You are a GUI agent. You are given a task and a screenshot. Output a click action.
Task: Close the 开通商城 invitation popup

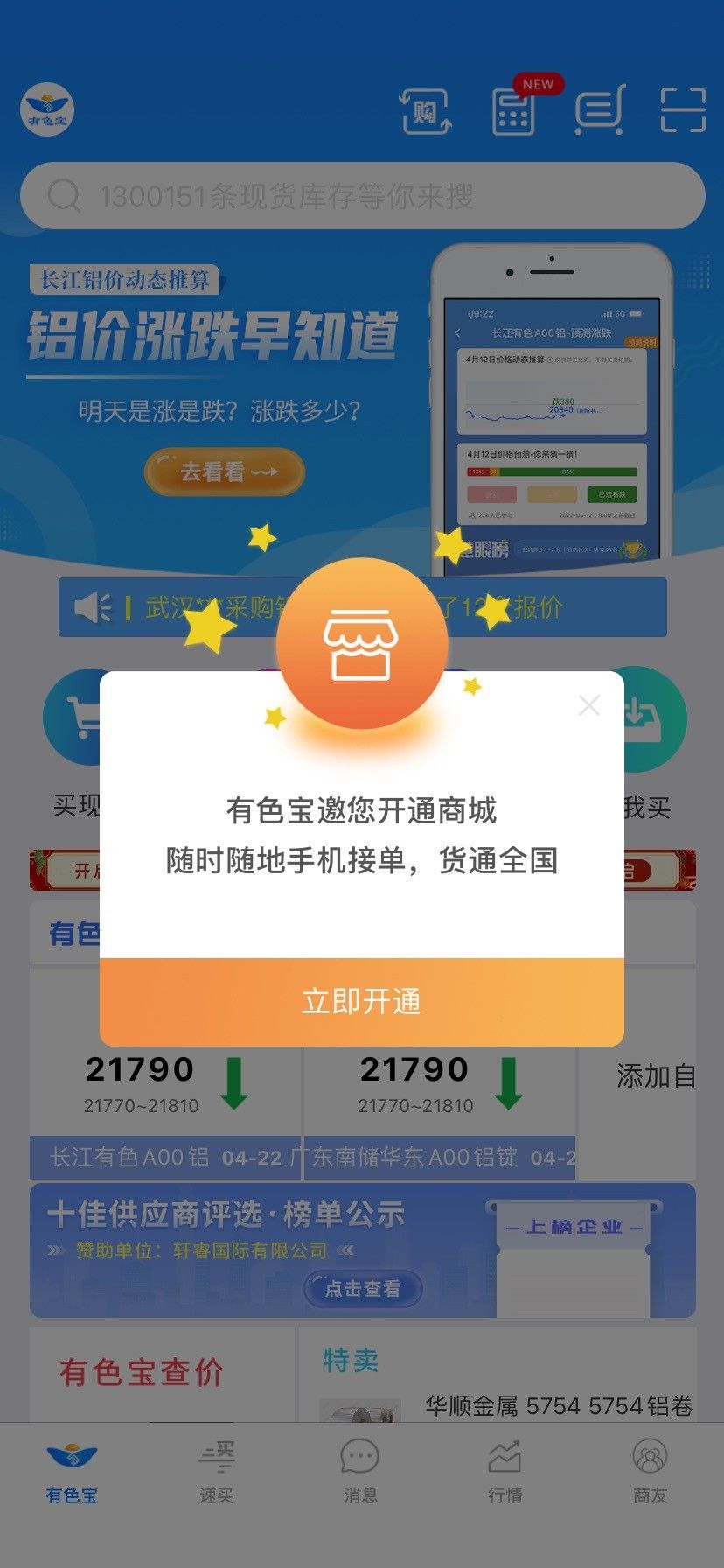click(589, 705)
